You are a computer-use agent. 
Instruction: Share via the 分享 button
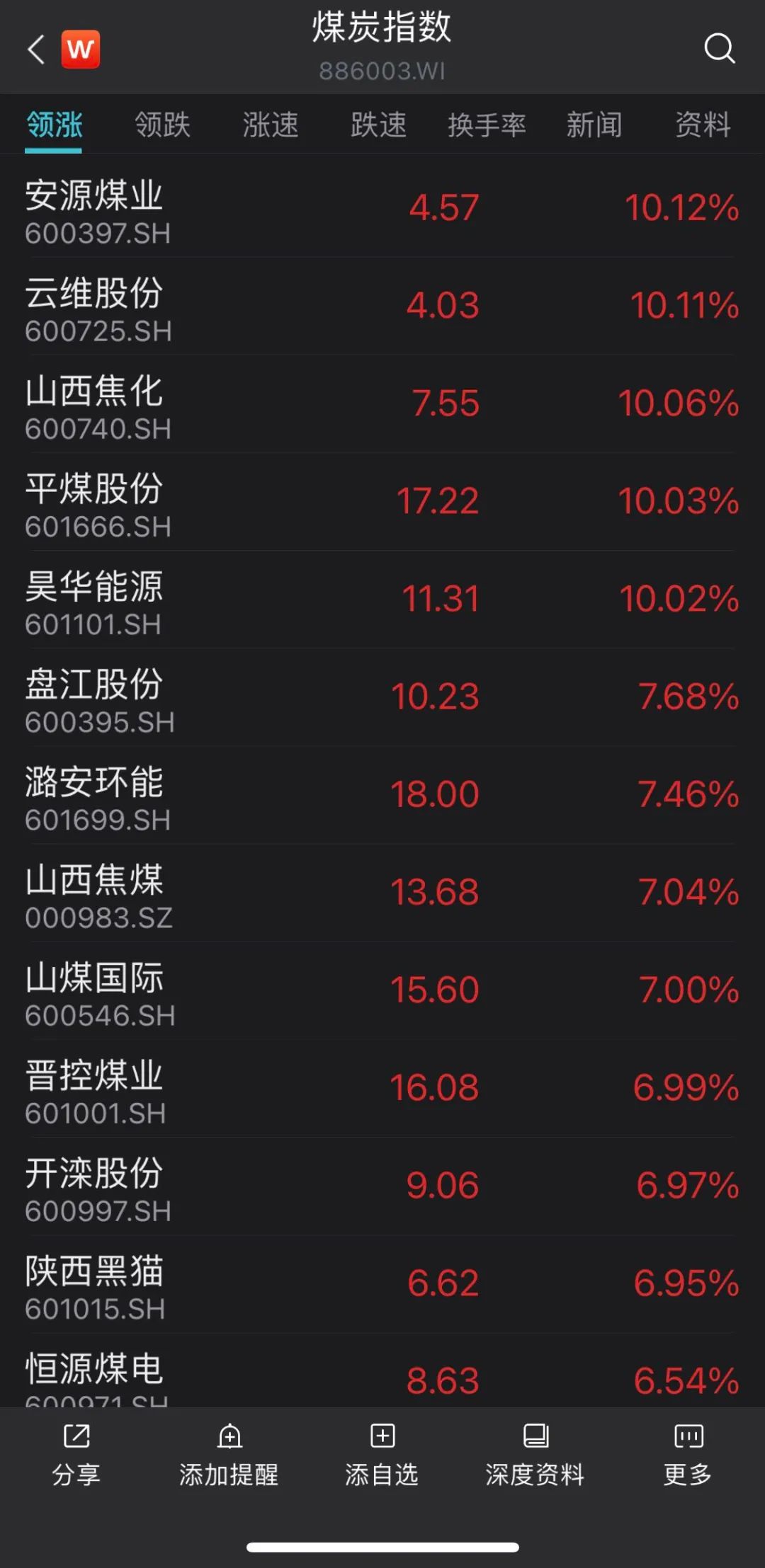point(76,1454)
